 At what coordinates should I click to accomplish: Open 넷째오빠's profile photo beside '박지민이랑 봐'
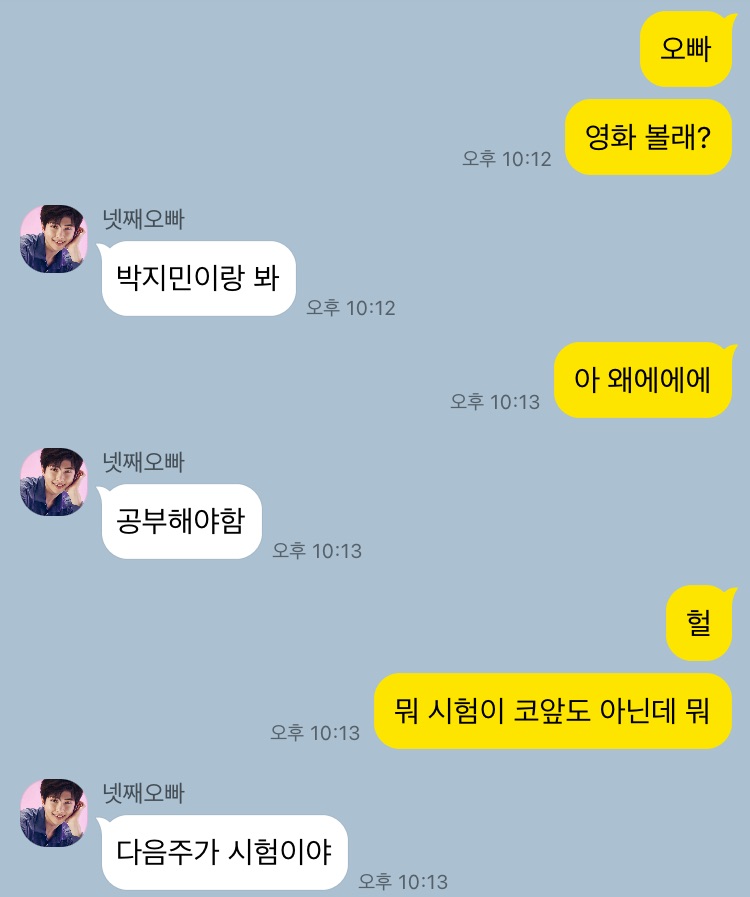click(54, 239)
